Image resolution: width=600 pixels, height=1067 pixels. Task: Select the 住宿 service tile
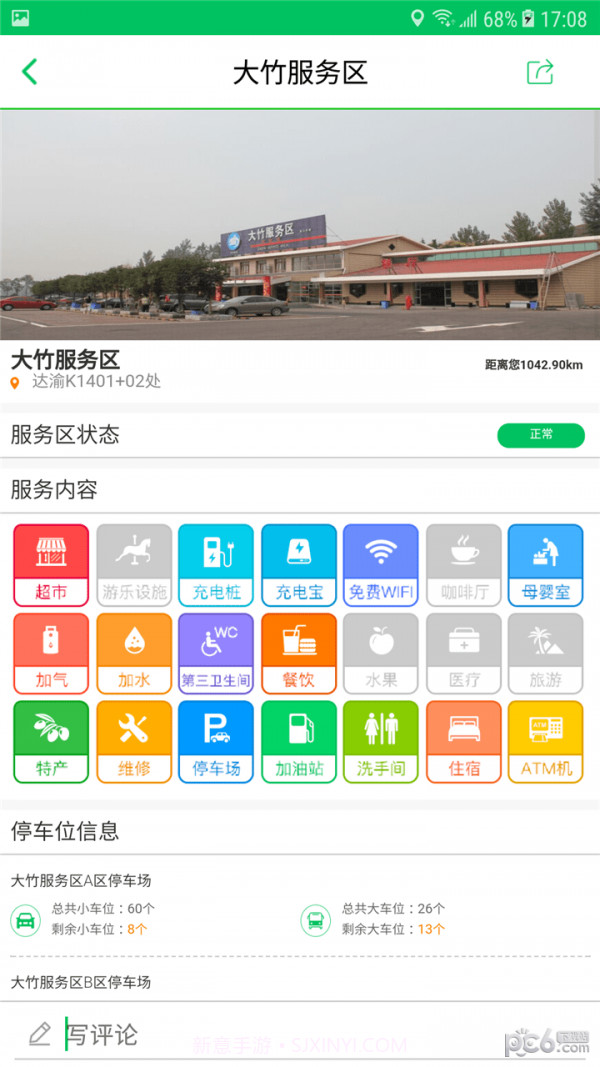463,742
